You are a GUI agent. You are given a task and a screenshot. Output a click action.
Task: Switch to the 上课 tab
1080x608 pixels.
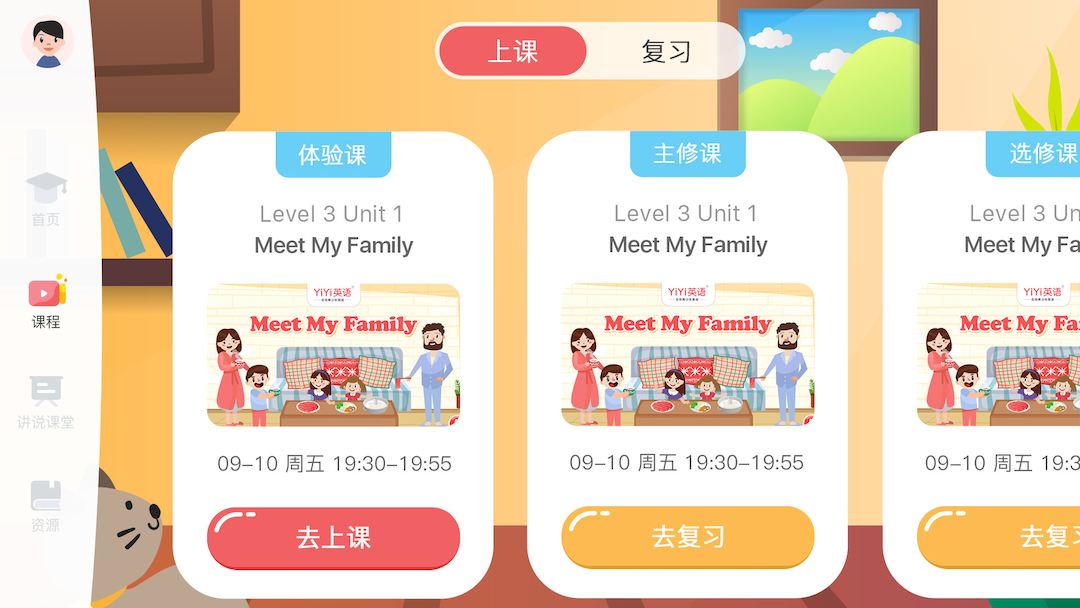(513, 52)
